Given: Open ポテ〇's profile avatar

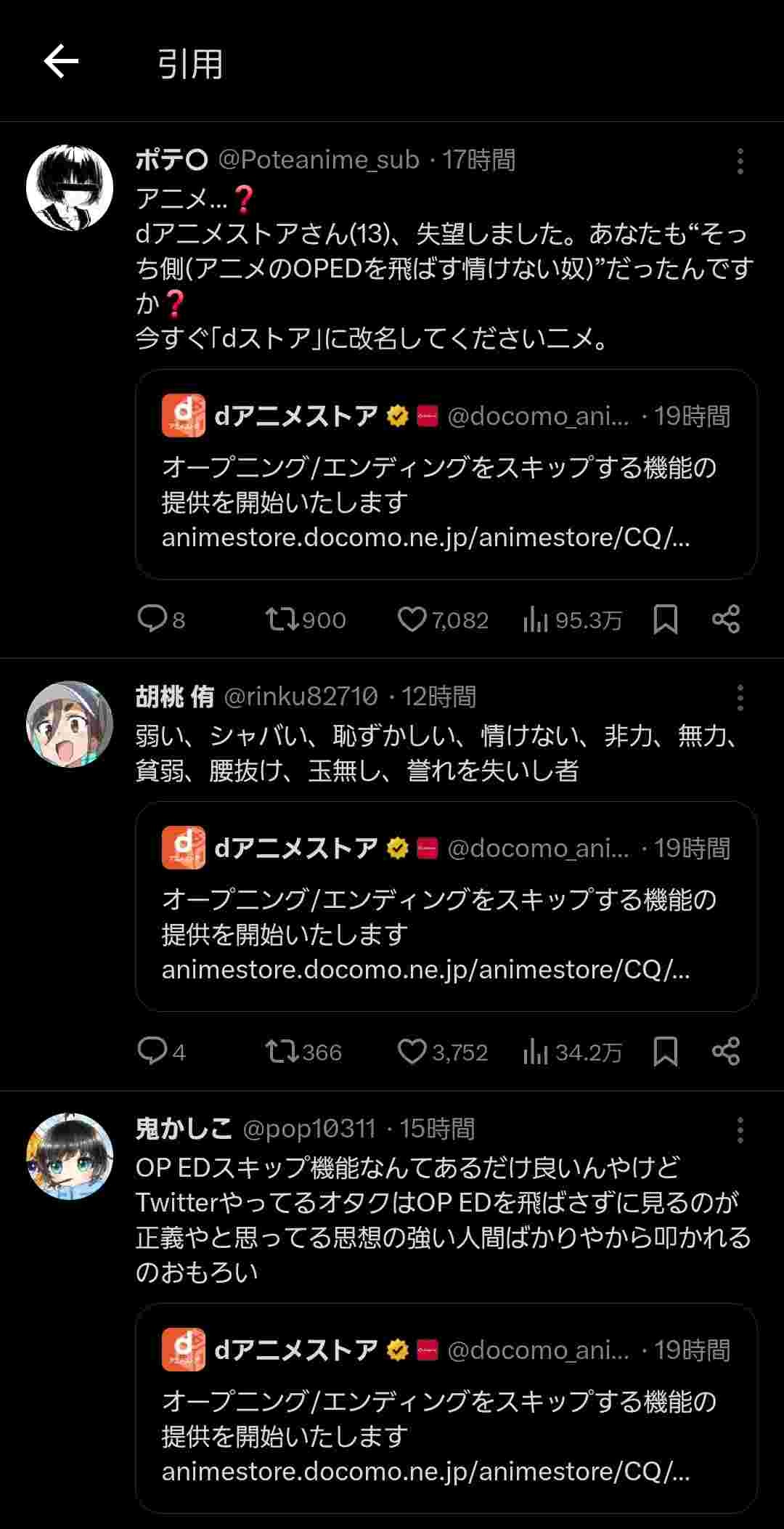Looking at the screenshot, I should [x=70, y=187].
